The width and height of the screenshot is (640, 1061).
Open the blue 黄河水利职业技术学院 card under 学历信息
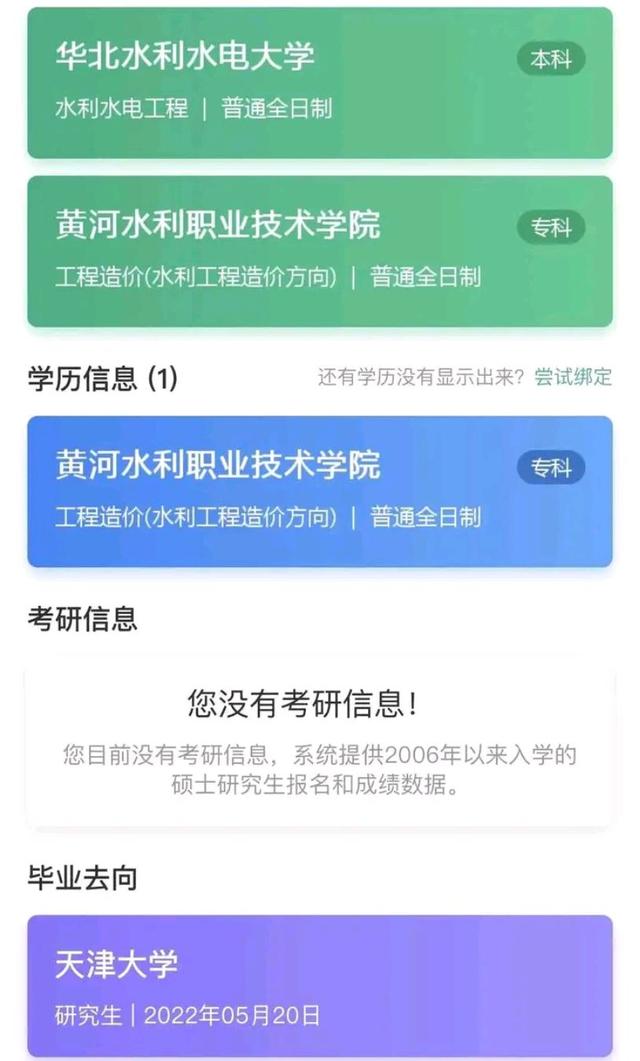coord(319,491)
